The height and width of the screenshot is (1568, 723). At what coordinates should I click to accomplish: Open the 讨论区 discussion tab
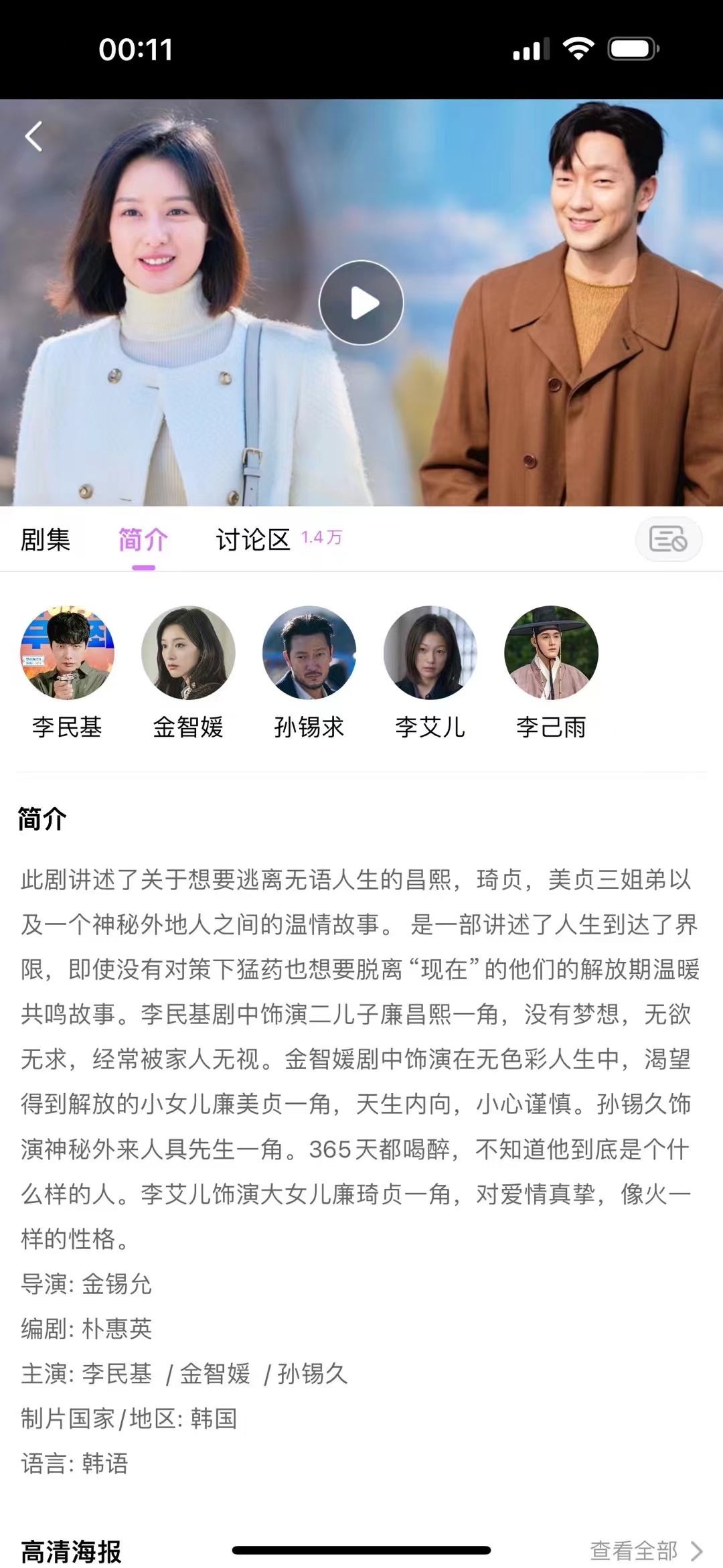(x=254, y=540)
